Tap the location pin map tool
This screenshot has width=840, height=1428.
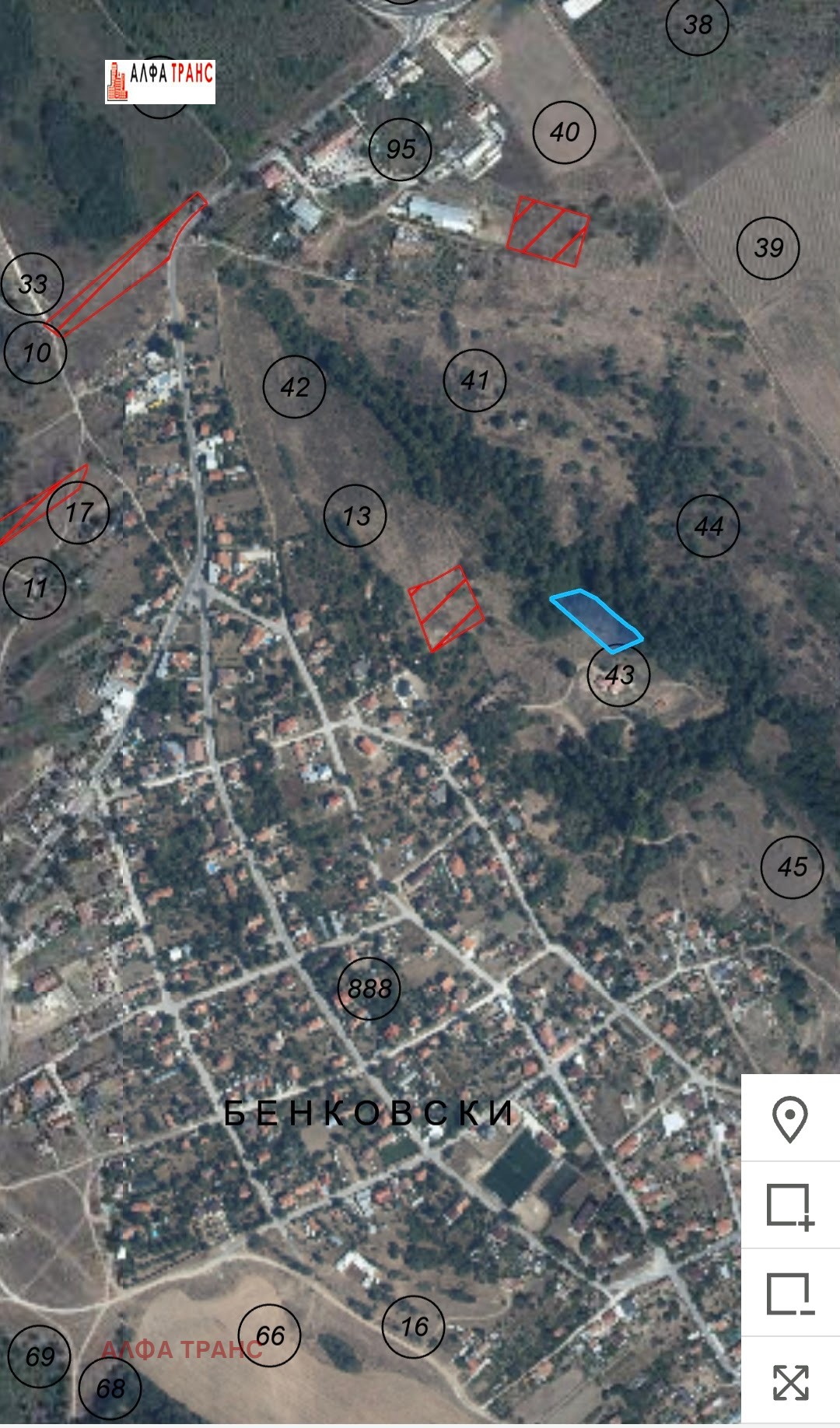click(x=790, y=1118)
